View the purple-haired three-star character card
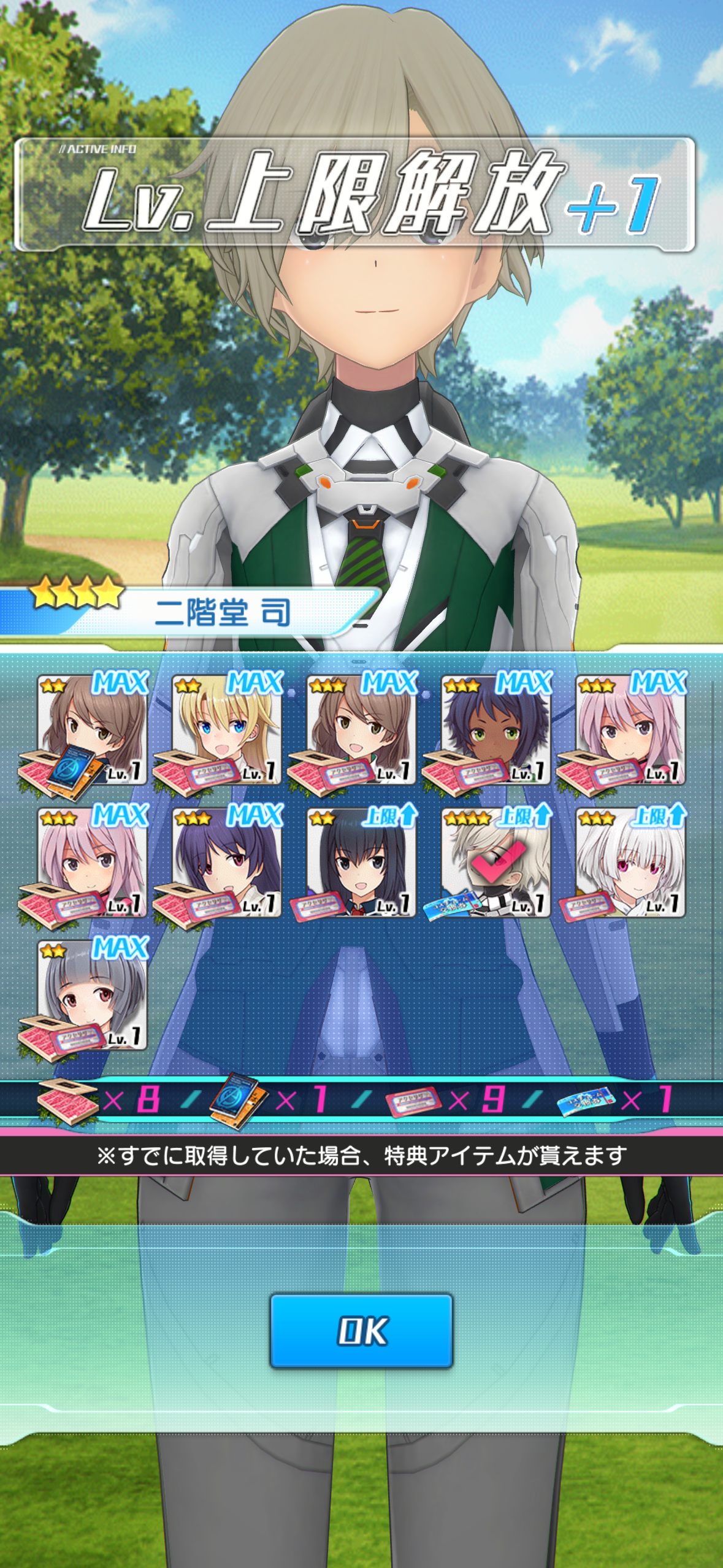The height and width of the screenshot is (1568, 723). point(226,862)
